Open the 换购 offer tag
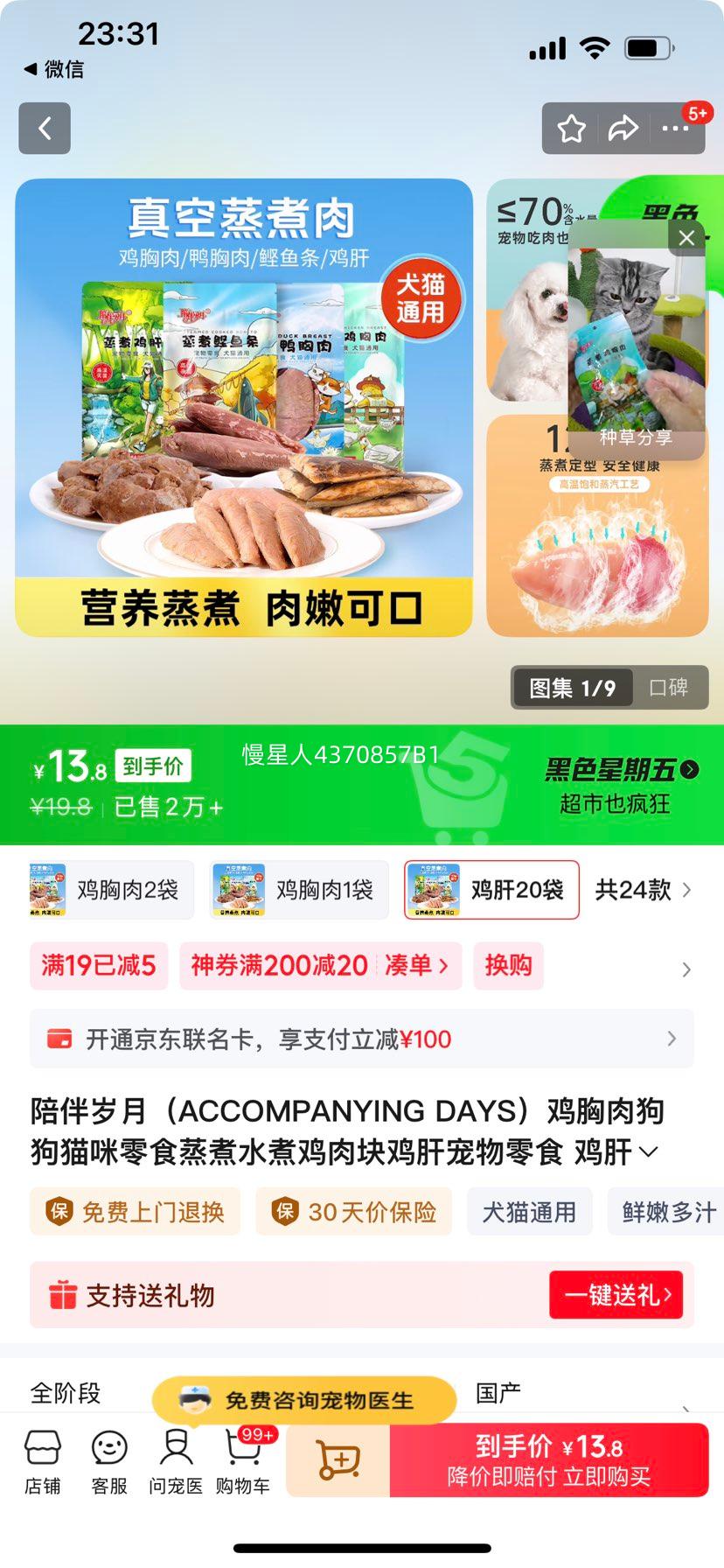This screenshot has width=724, height=1568. [x=508, y=965]
